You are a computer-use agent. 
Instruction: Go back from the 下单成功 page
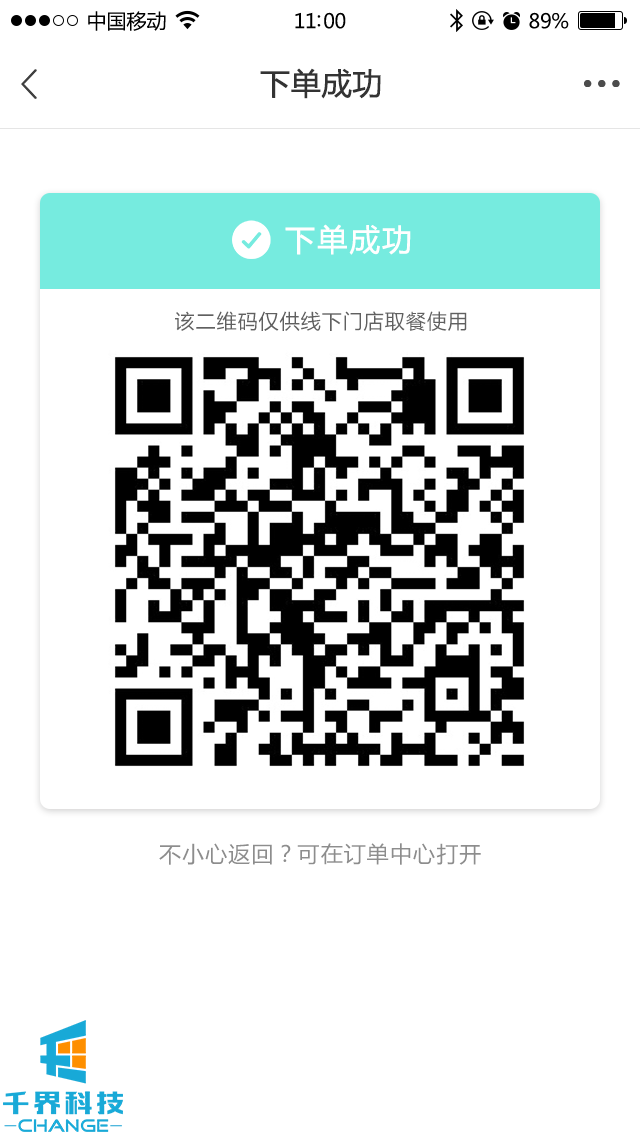(30, 84)
